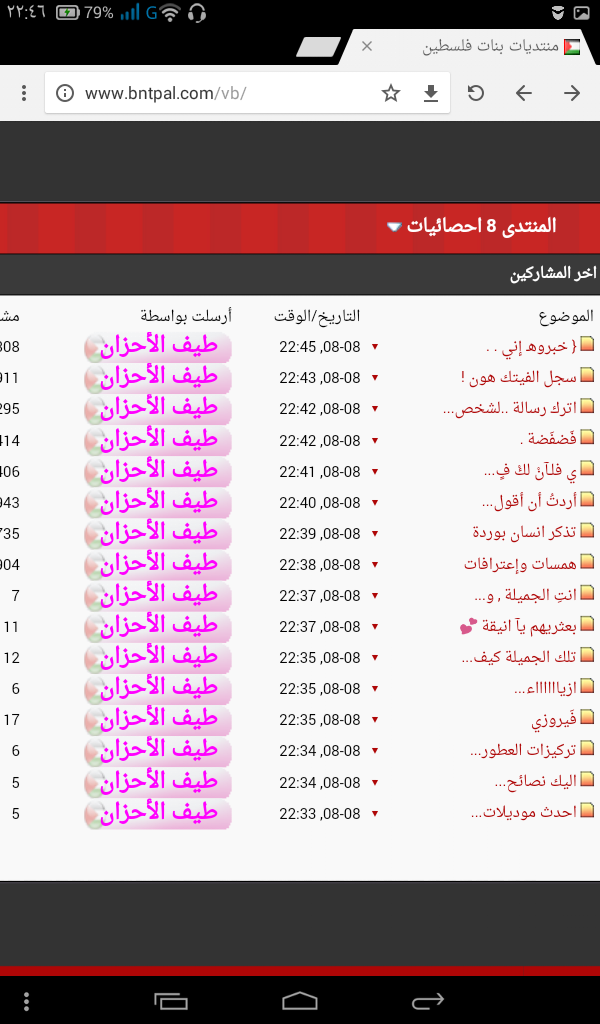Reload the page

click(x=476, y=93)
